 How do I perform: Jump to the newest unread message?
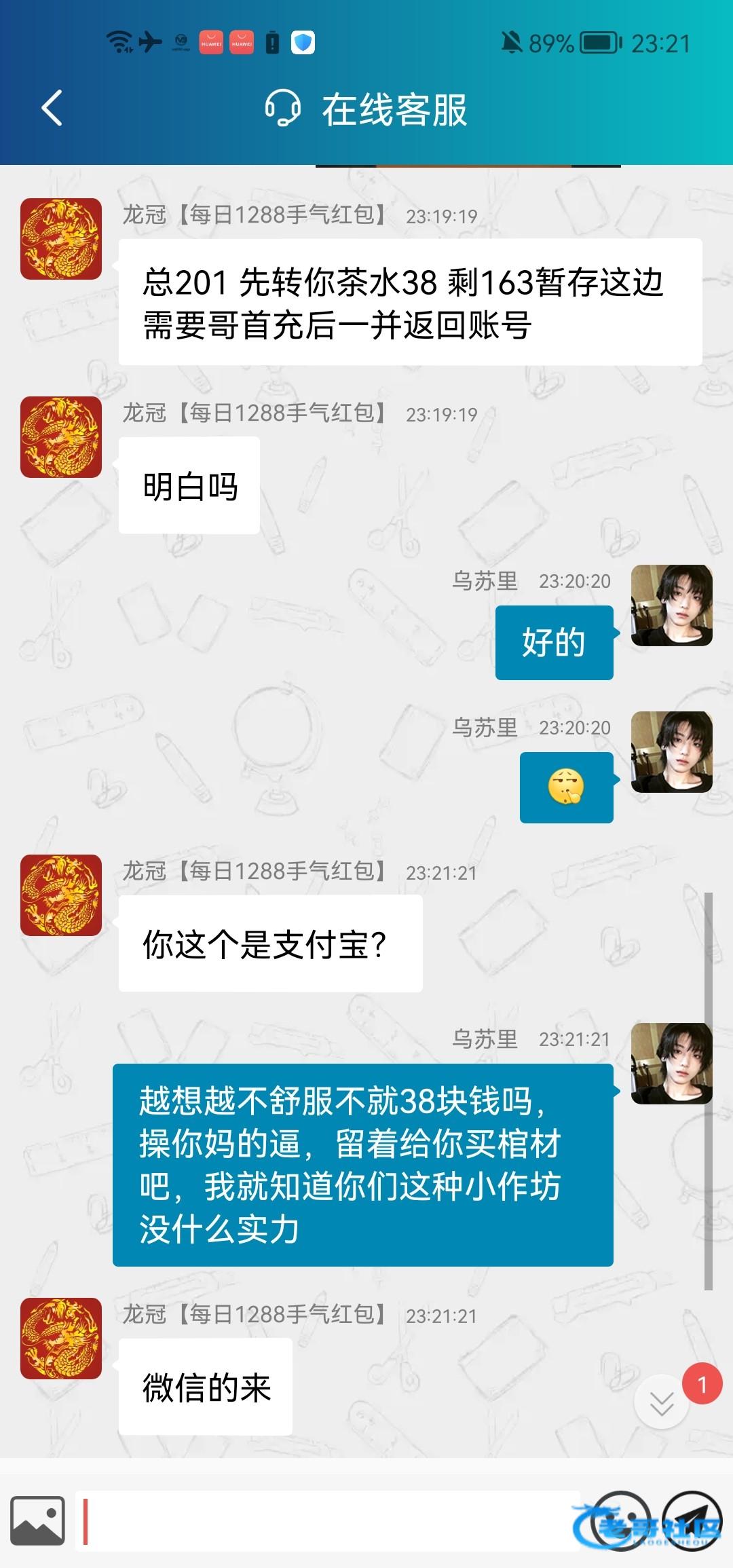(662, 1402)
